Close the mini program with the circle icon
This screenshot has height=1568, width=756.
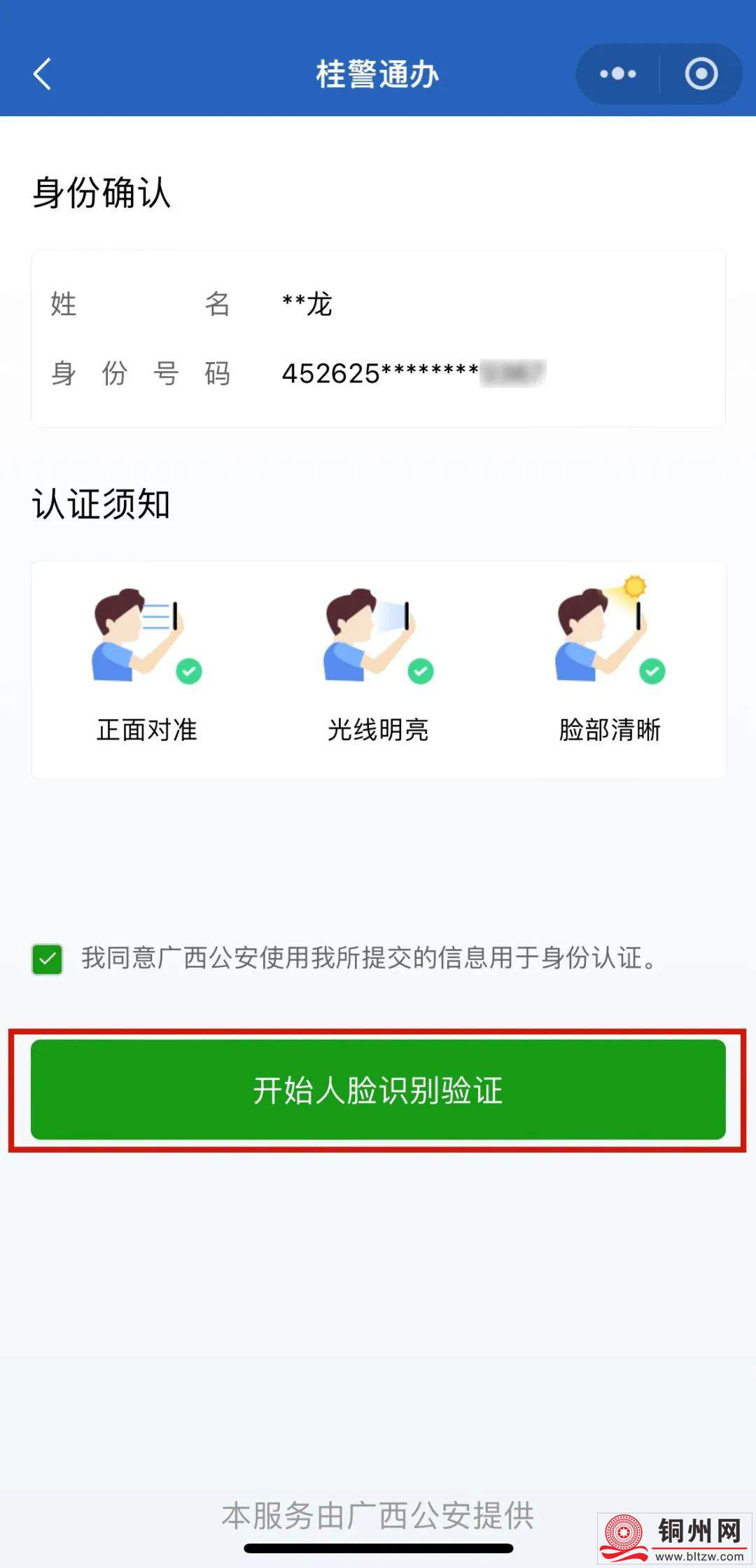click(x=701, y=74)
